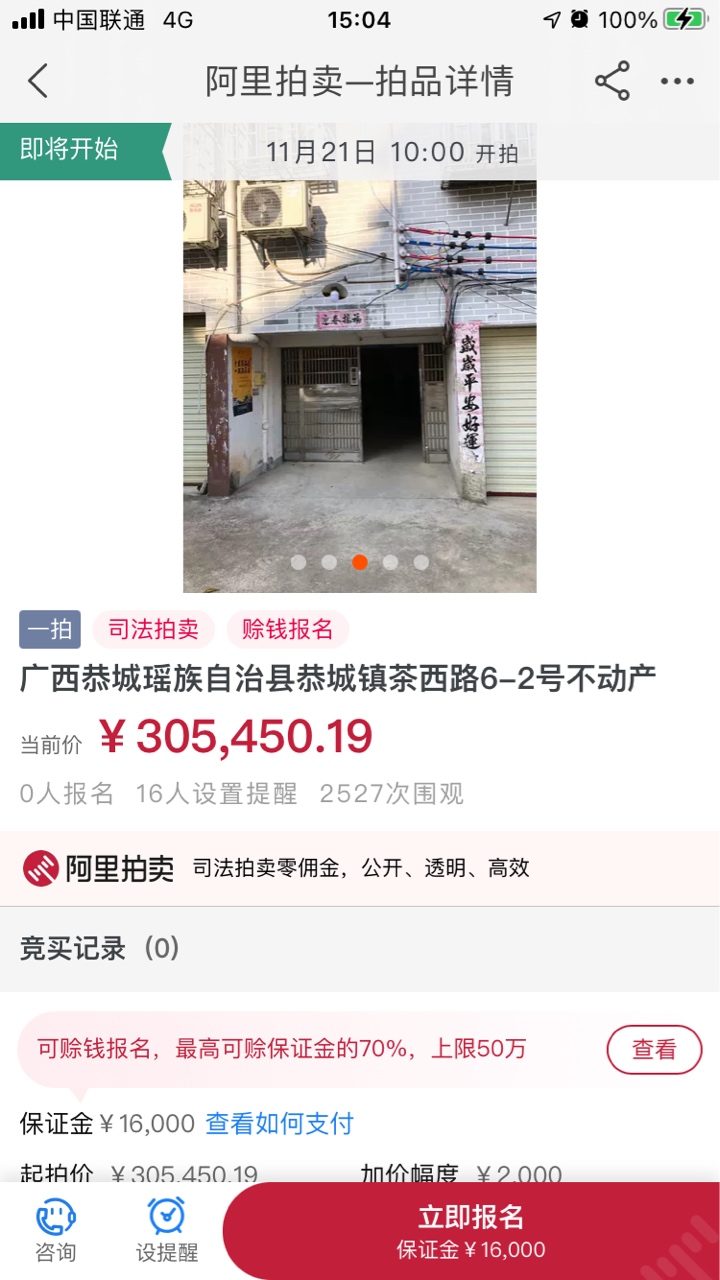Tap the 查看 button for deposit credit

pos(655,1050)
